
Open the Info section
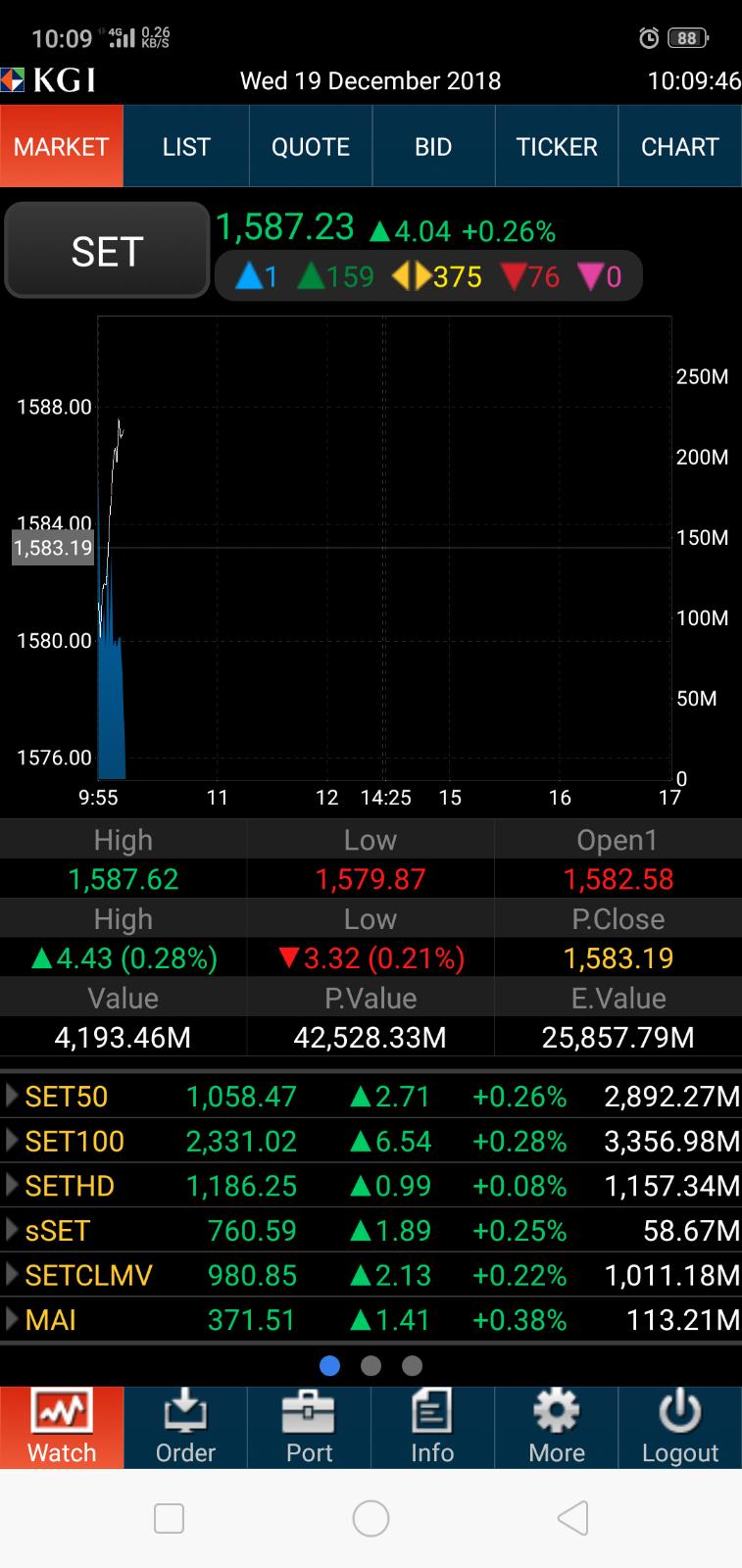point(432,1427)
